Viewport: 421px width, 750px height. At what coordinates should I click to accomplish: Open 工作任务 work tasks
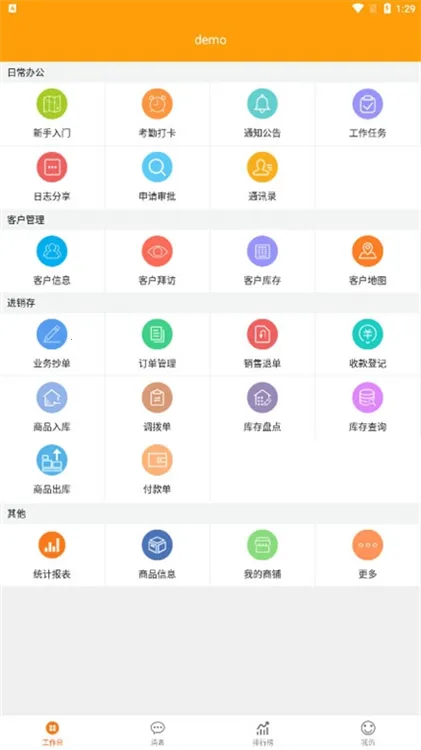click(x=367, y=114)
